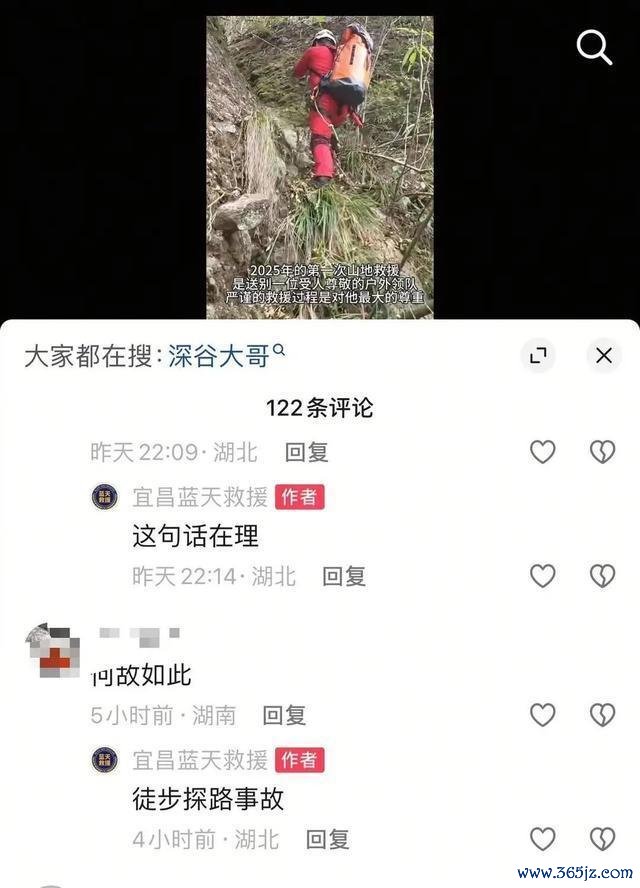This screenshot has height=888, width=640.
Task: Close the comments panel
Action: pos(603,356)
